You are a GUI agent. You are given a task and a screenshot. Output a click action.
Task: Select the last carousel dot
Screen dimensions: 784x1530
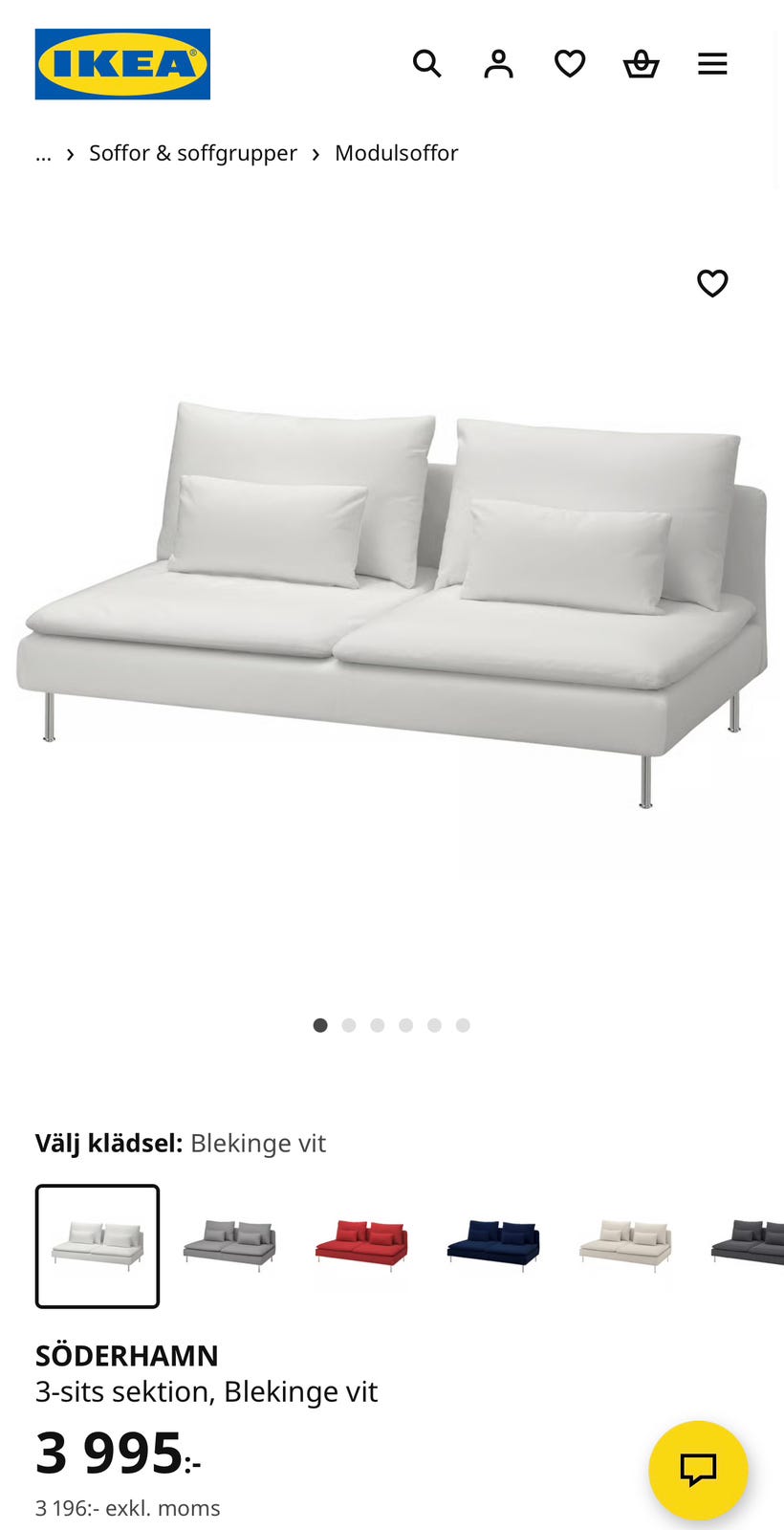464,1024
